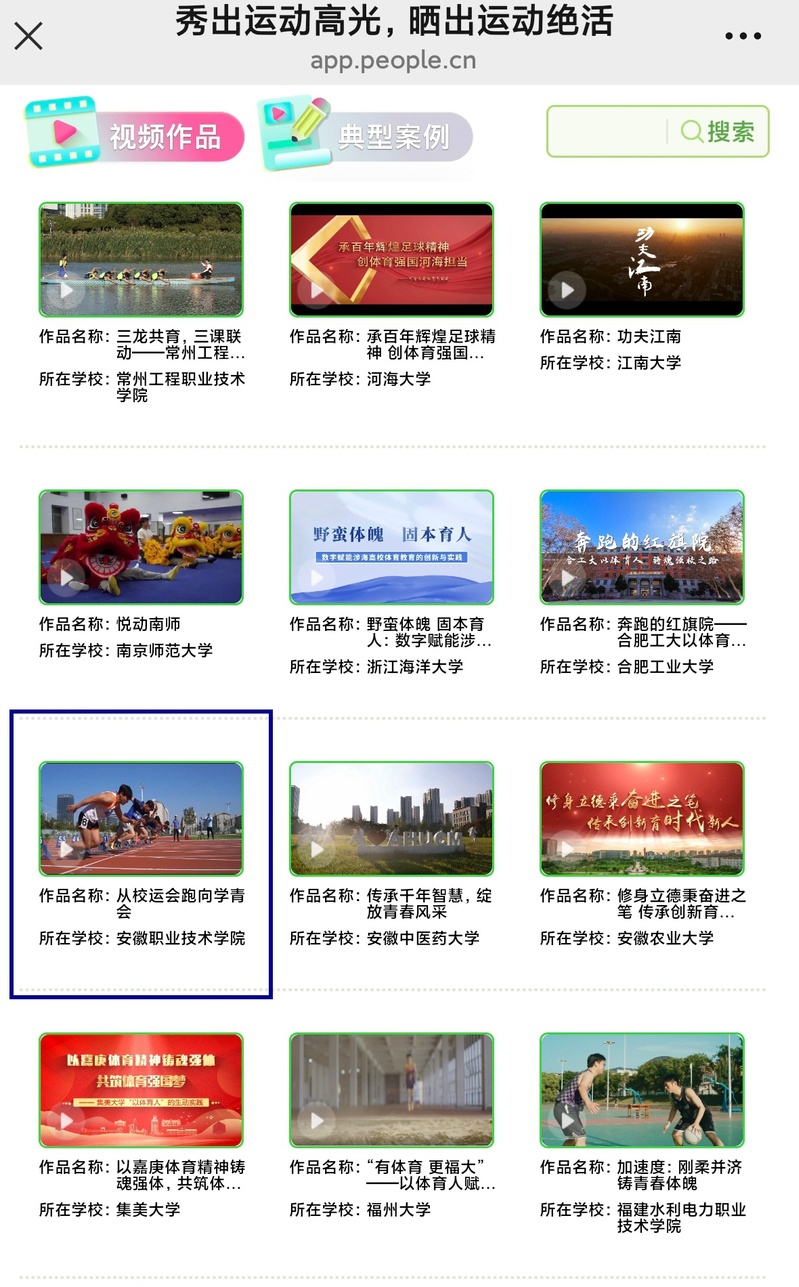Tap the 搜索 button

click(719, 132)
